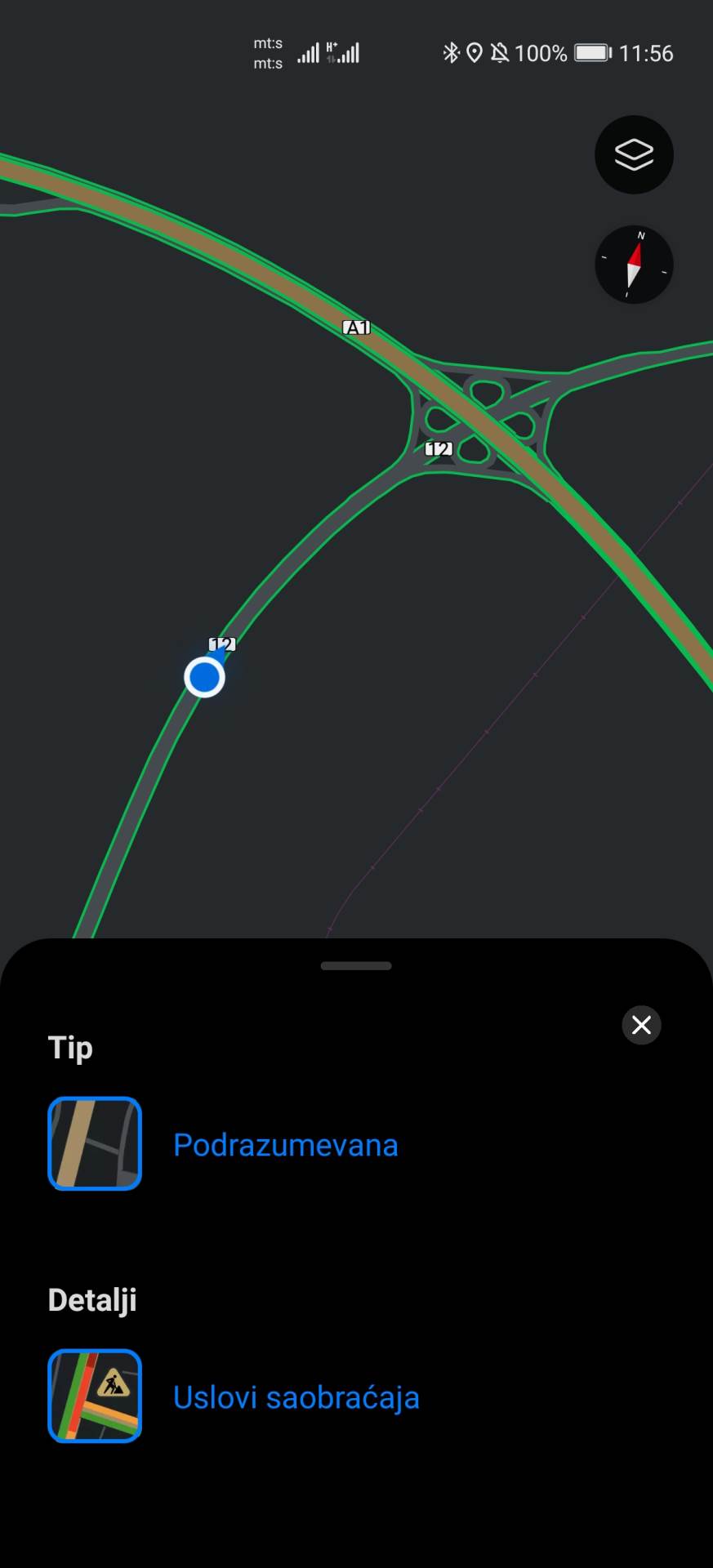Tap the road 12 shield near the location dot
713x1568 pixels.
click(x=221, y=644)
